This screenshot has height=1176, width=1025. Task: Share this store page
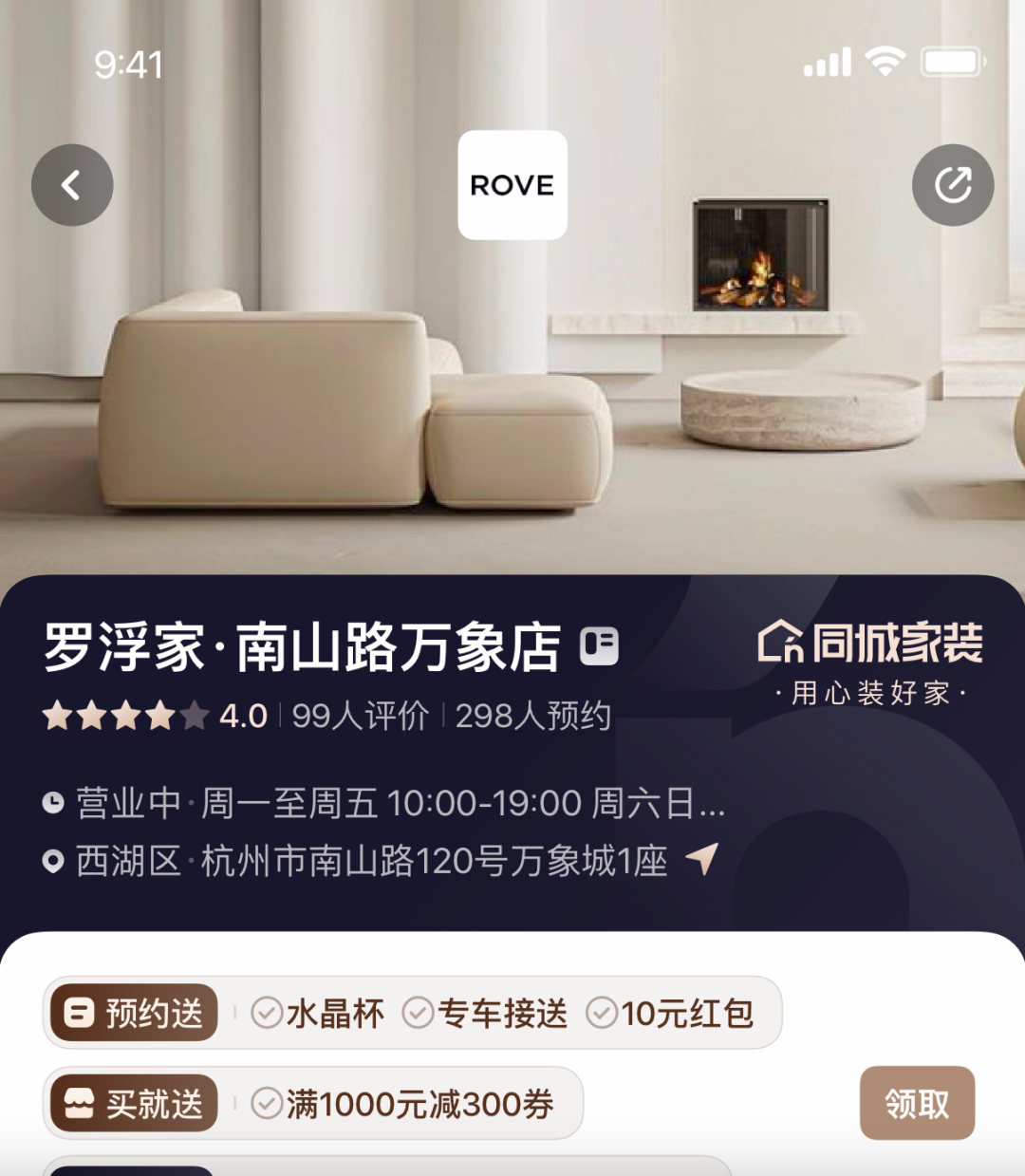[952, 185]
